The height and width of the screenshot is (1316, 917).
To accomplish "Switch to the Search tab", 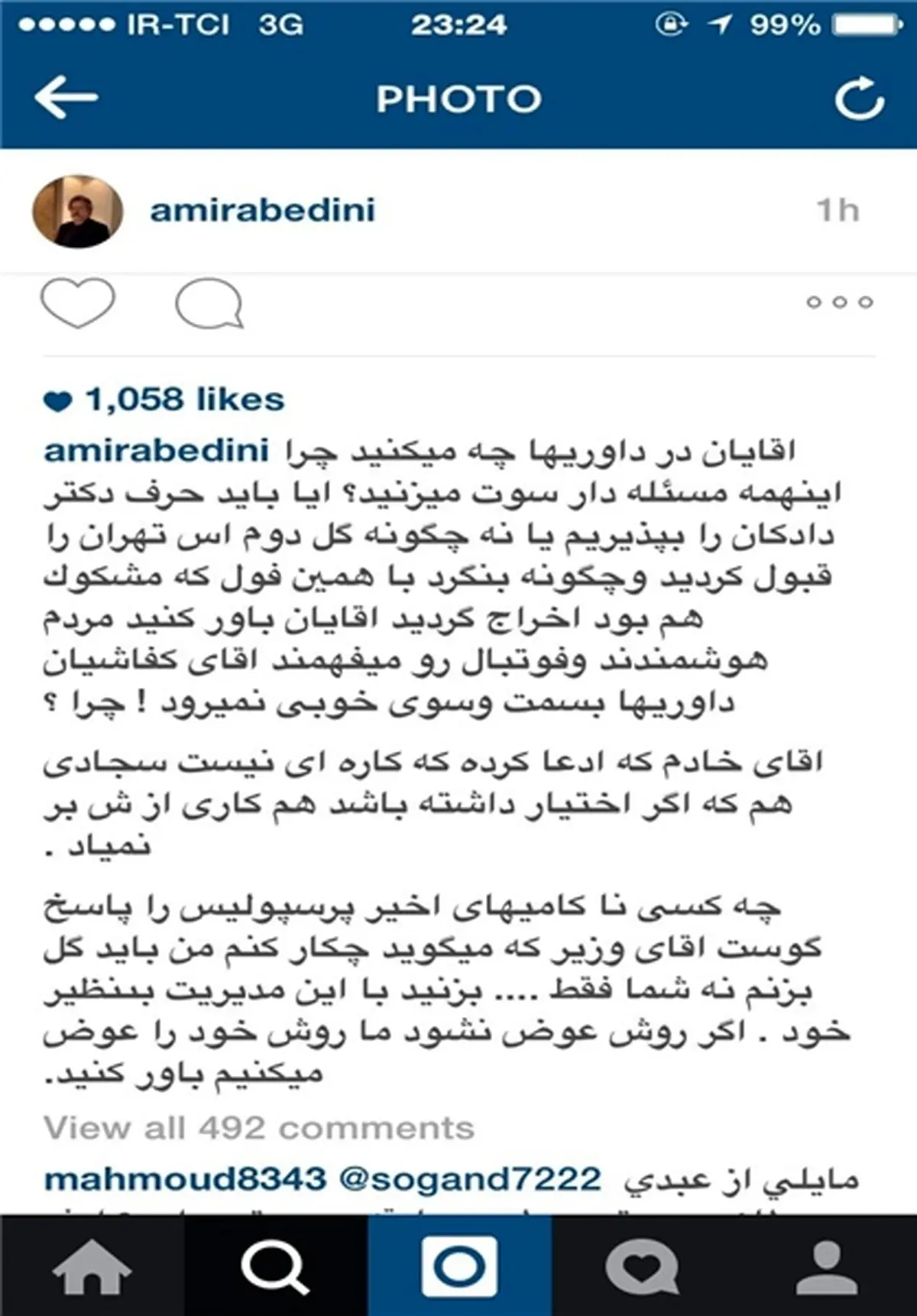I will tap(275, 1266).
